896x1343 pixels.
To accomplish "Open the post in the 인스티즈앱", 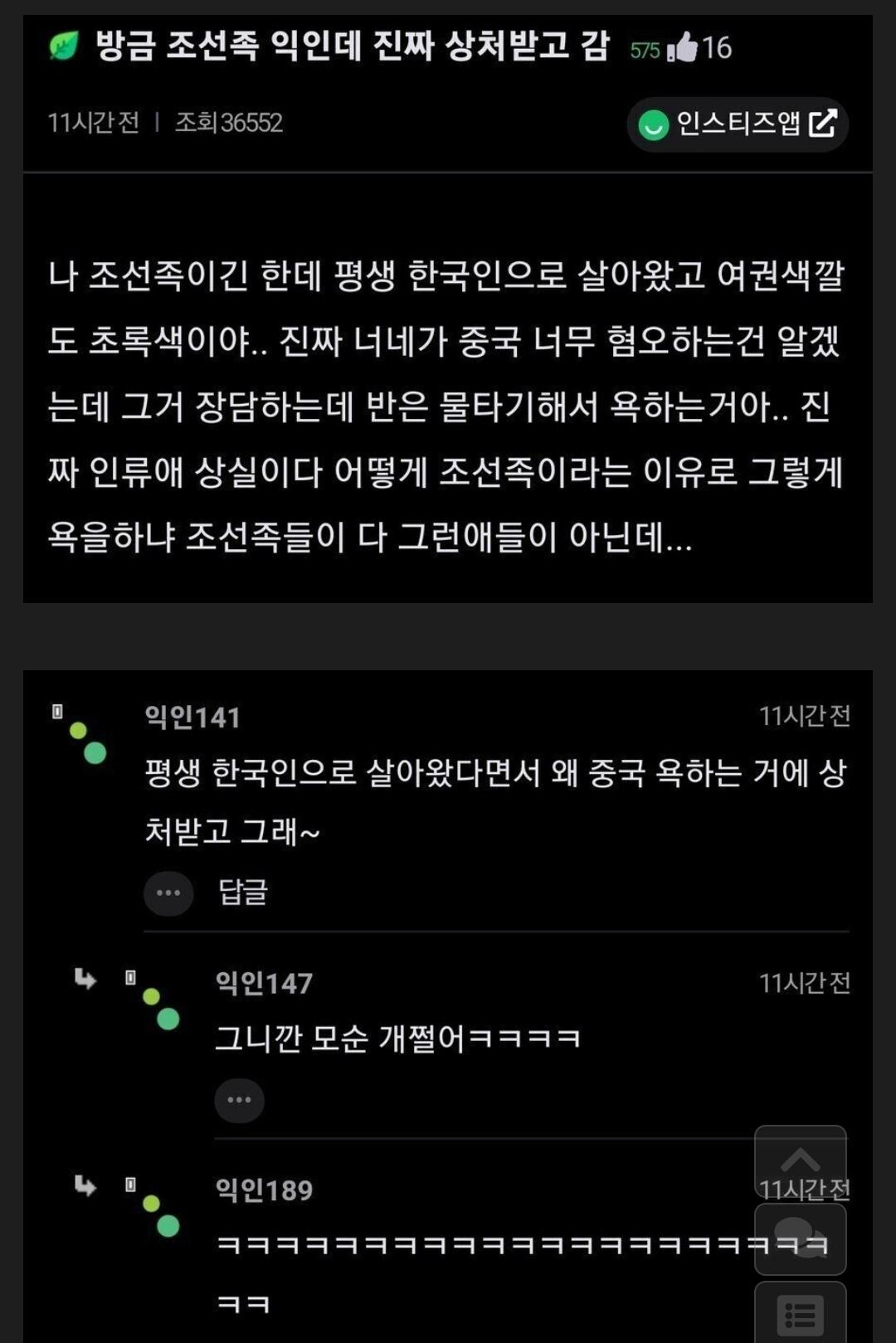I will [x=738, y=124].
